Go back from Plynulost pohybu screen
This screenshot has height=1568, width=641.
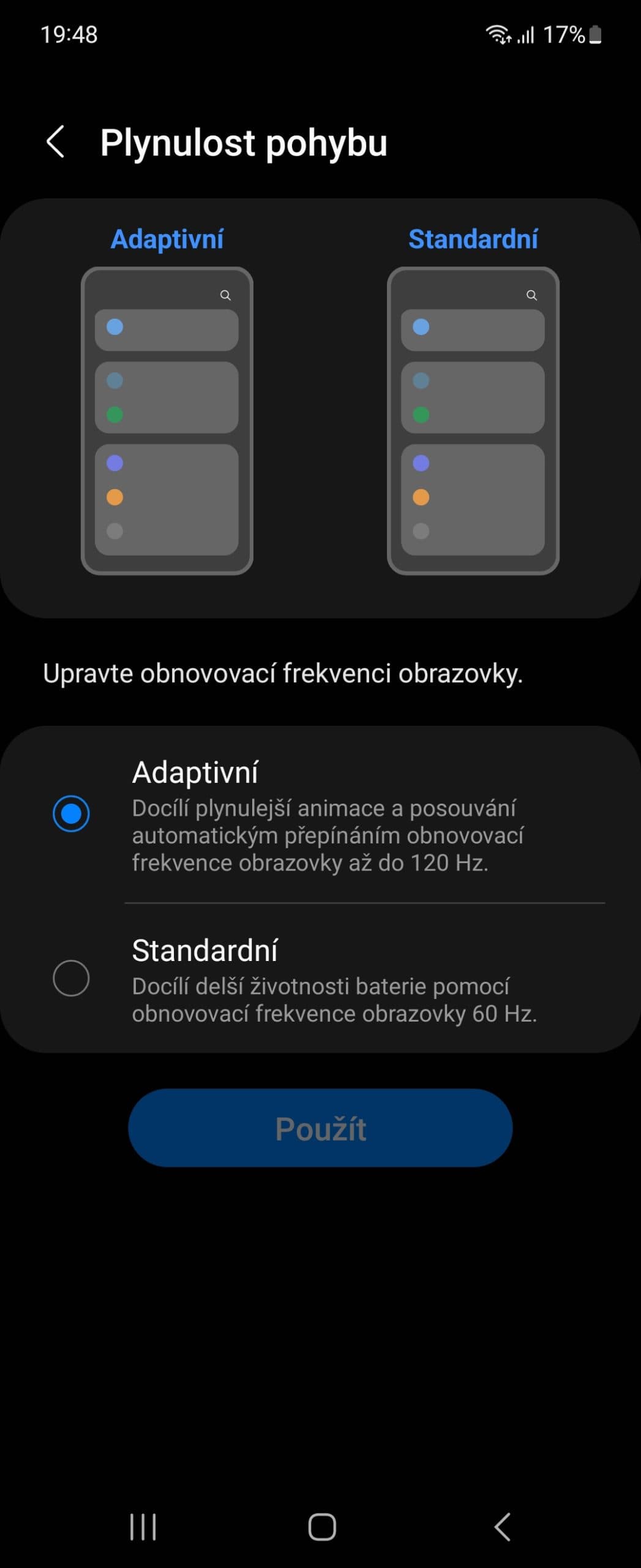click(55, 142)
